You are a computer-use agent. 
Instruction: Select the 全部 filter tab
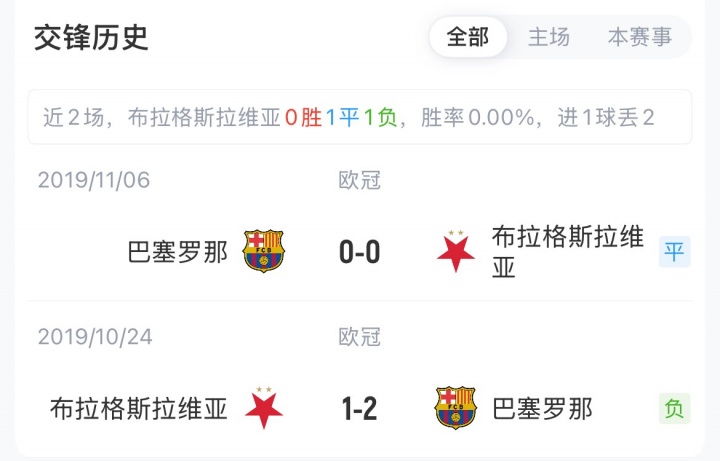tap(468, 37)
